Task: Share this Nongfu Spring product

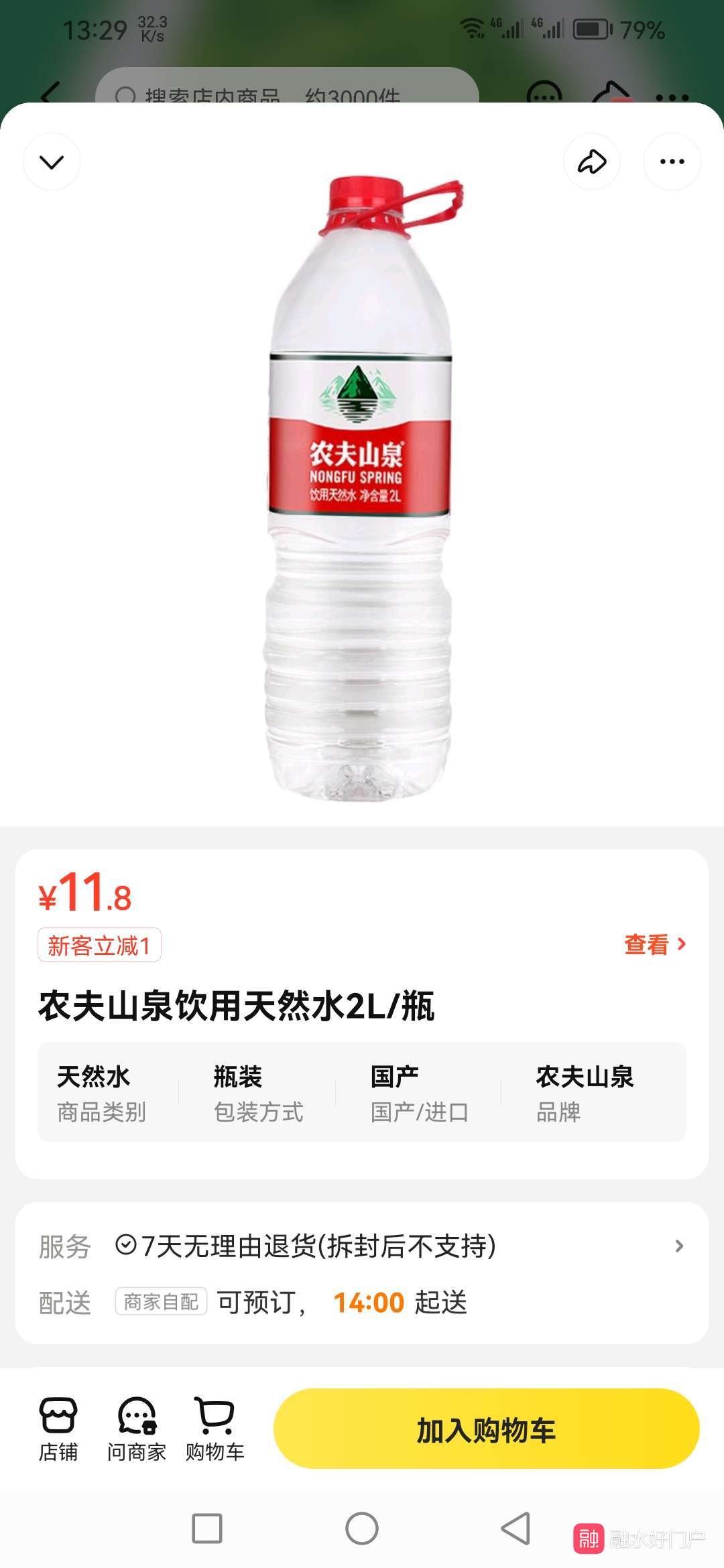Action: click(x=592, y=161)
